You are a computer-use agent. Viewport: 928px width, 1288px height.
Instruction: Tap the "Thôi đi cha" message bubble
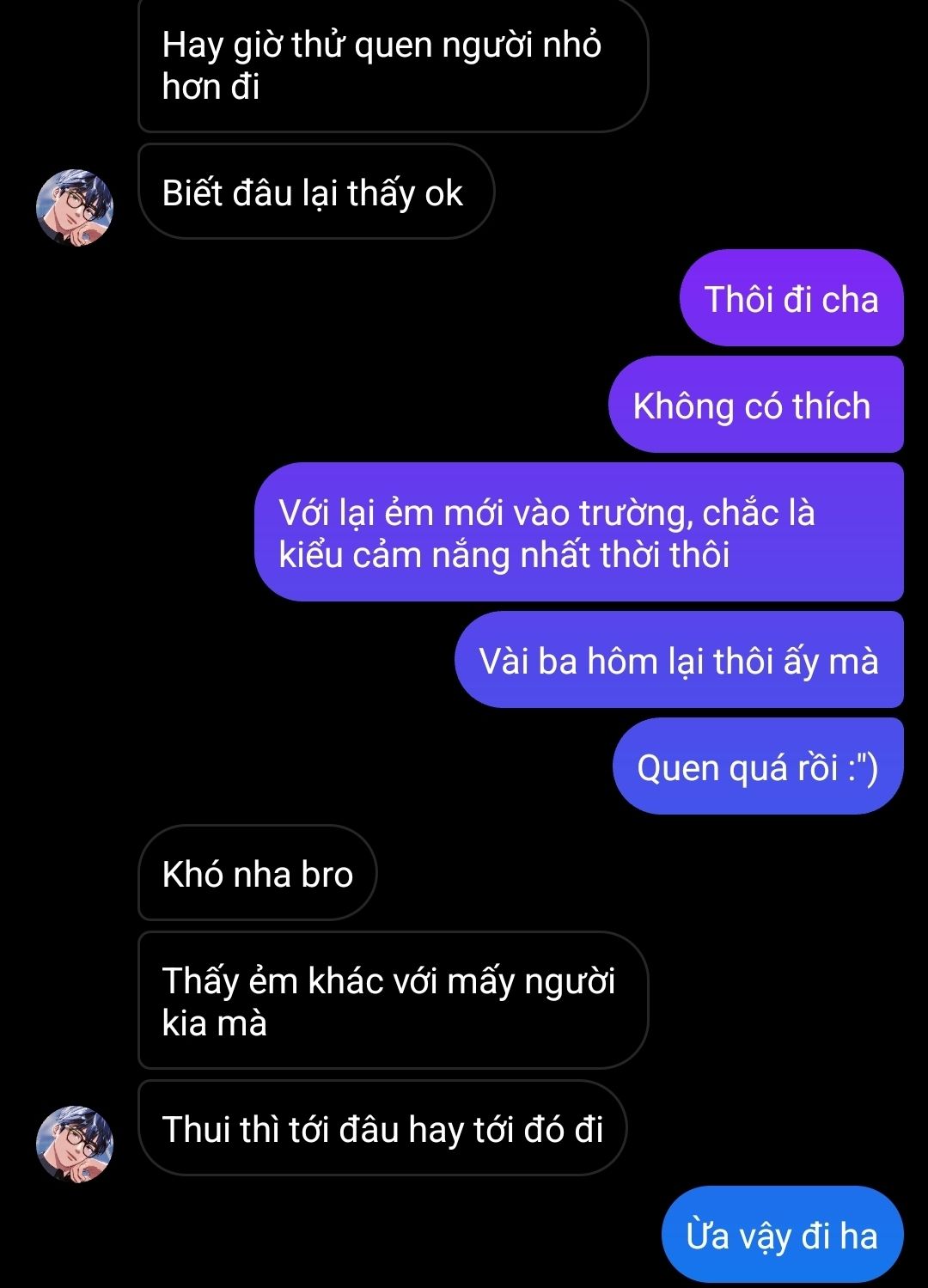[791, 299]
